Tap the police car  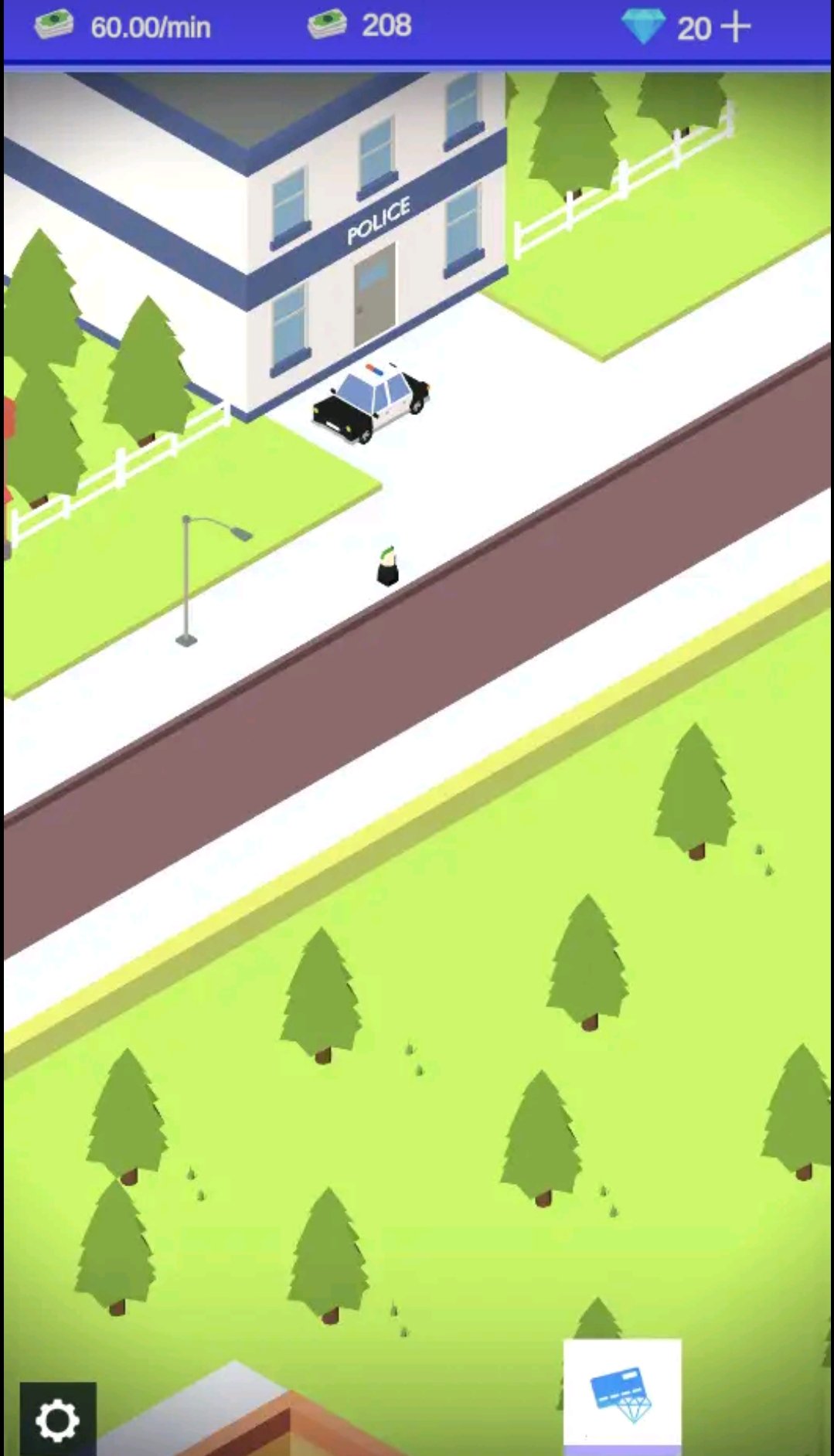[x=371, y=400]
